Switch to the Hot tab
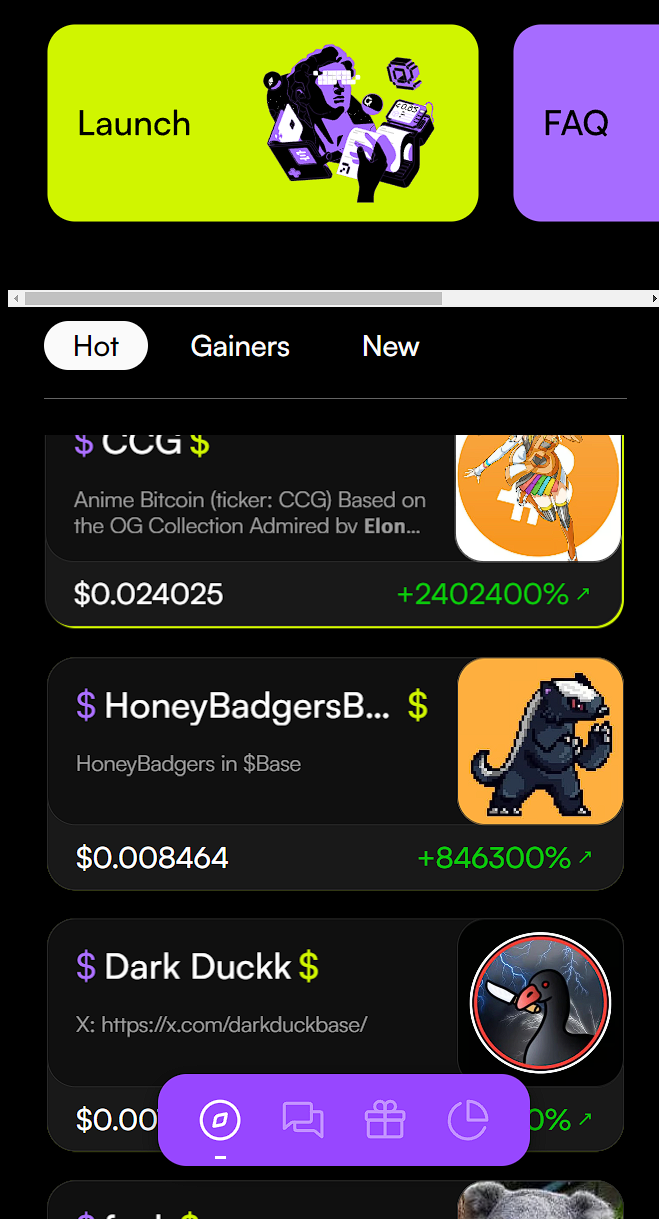The image size is (659, 1219). click(96, 346)
